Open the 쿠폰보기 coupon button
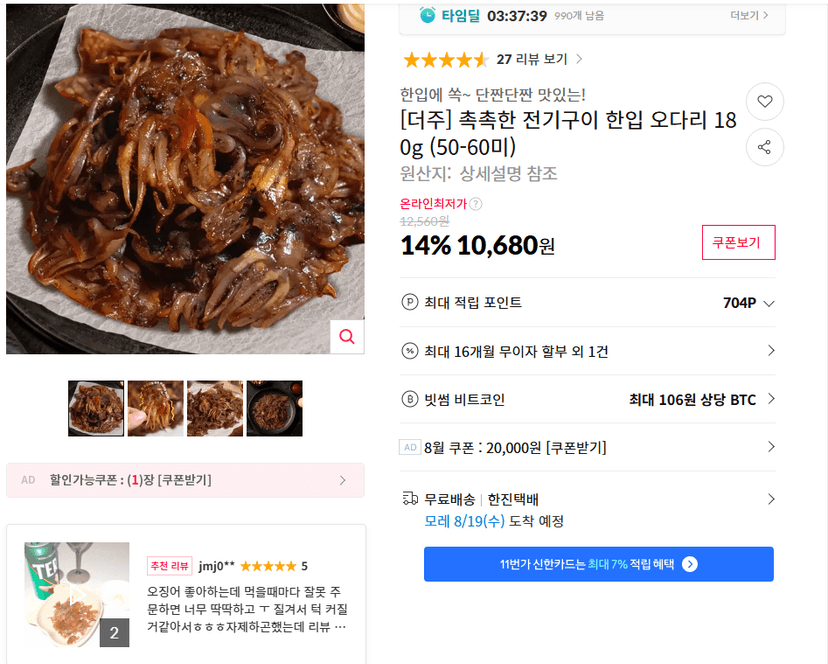This screenshot has height=664, width=828. [x=738, y=242]
